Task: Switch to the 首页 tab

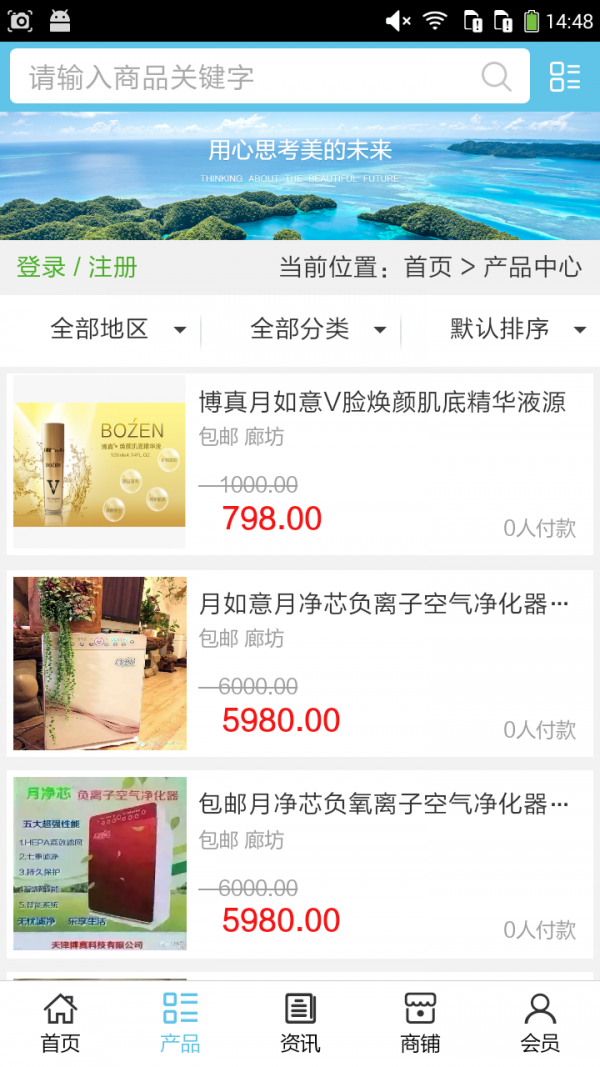Action: coord(60,1022)
